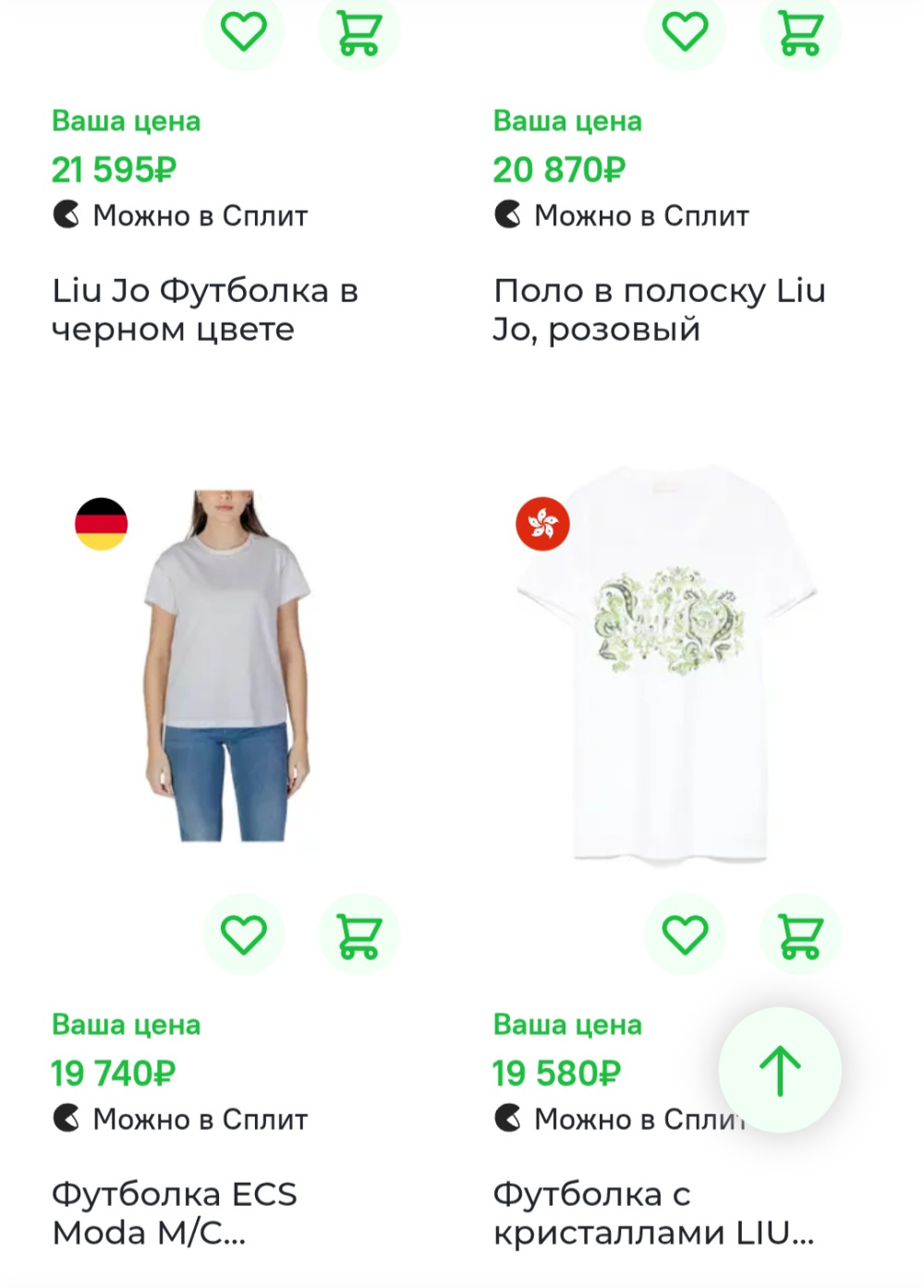Favorite the Поло в полоску Liu Jo
Viewport: 924px width, 1288px height.
685,32
